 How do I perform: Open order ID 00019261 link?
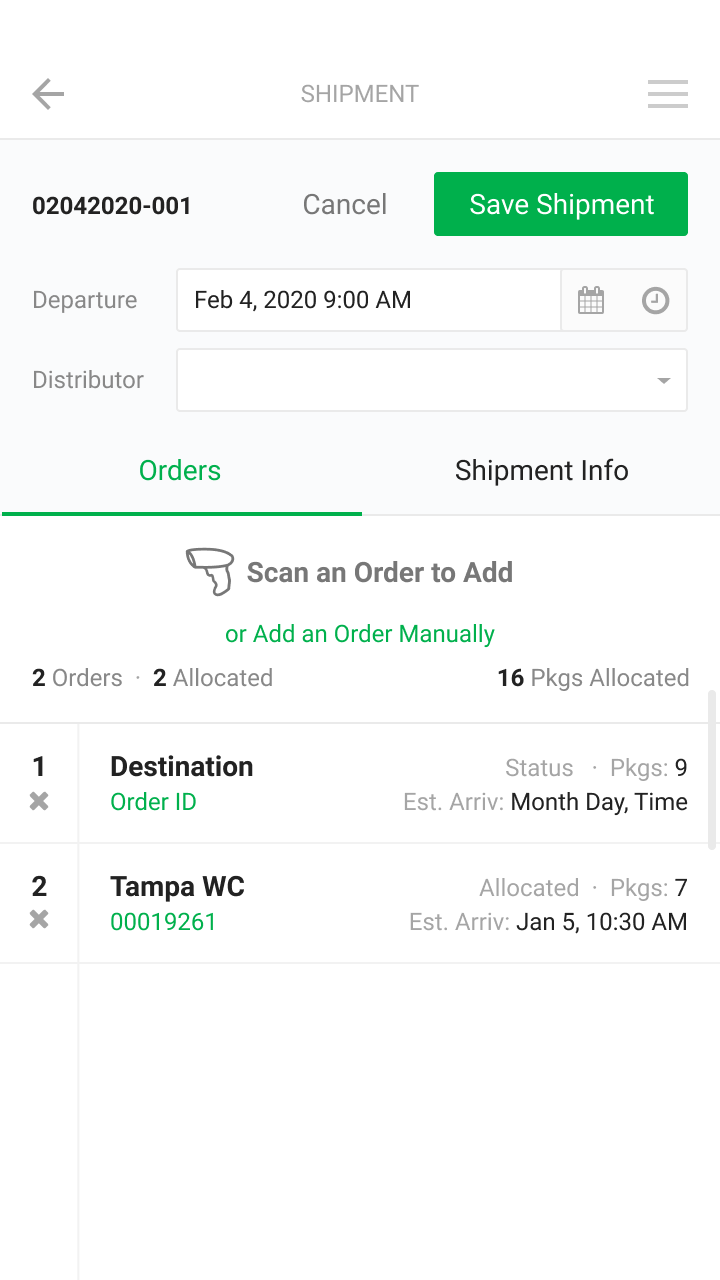click(x=163, y=922)
